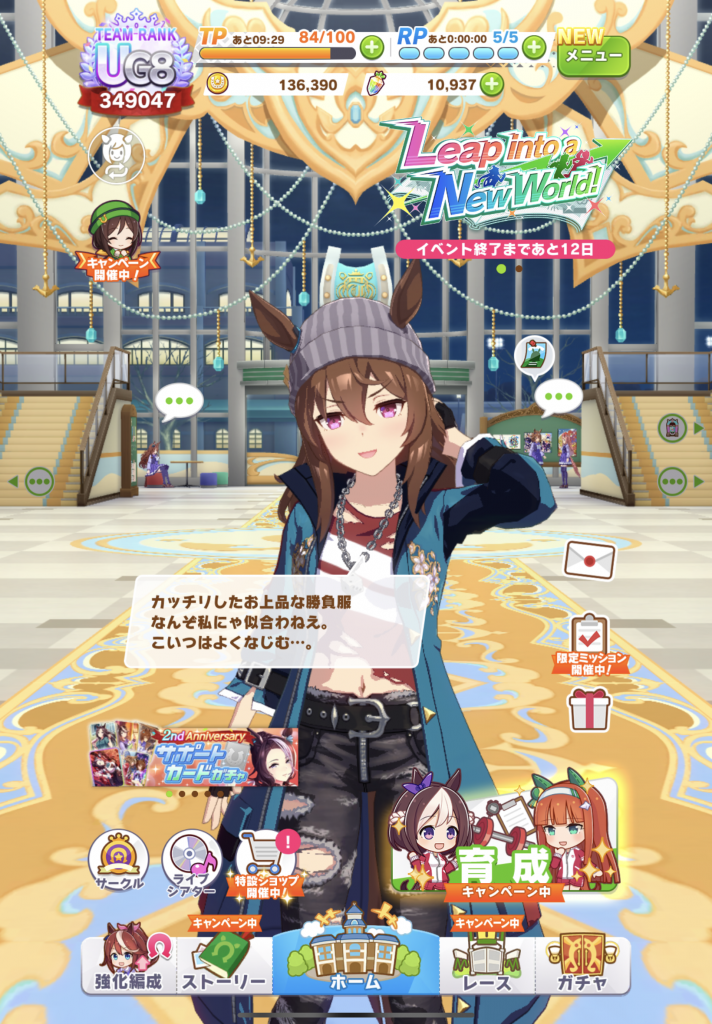View the キャンペーン開催中 campaign icon

coord(116,240)
